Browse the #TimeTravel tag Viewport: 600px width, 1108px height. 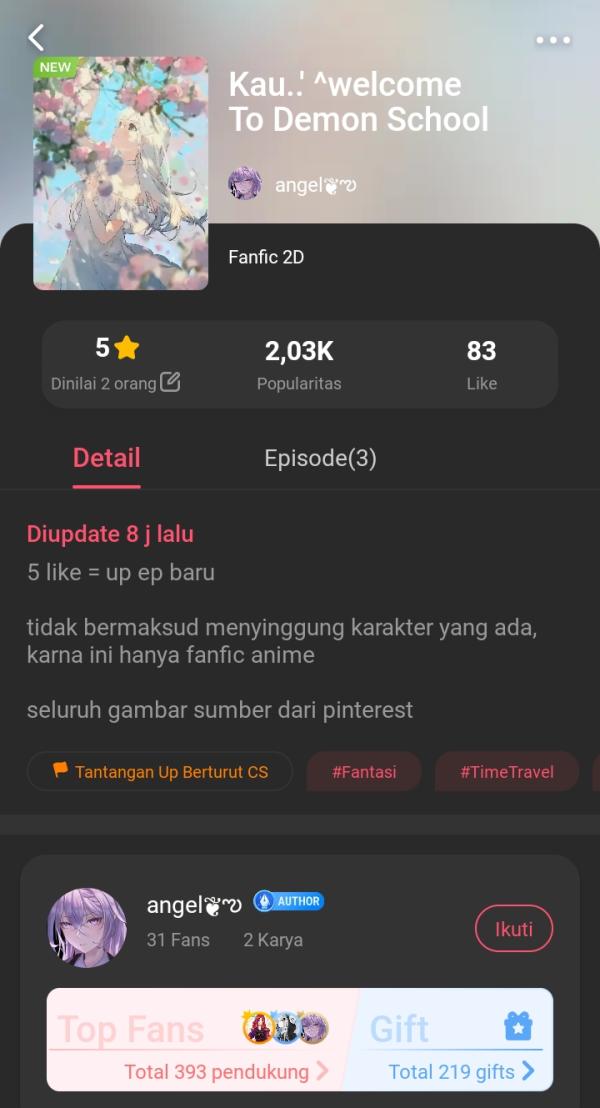(x=506, y=772)
